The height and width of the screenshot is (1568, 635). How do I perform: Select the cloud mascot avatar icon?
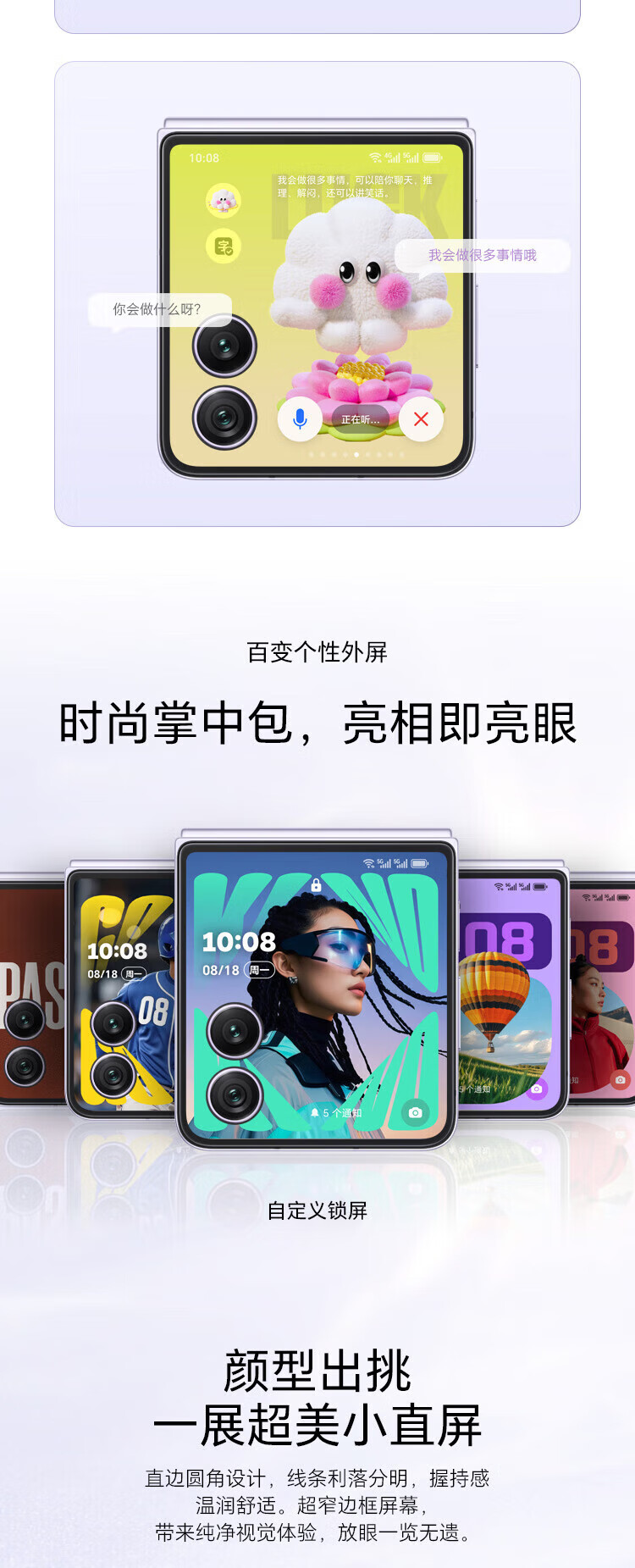coord(222,202)
